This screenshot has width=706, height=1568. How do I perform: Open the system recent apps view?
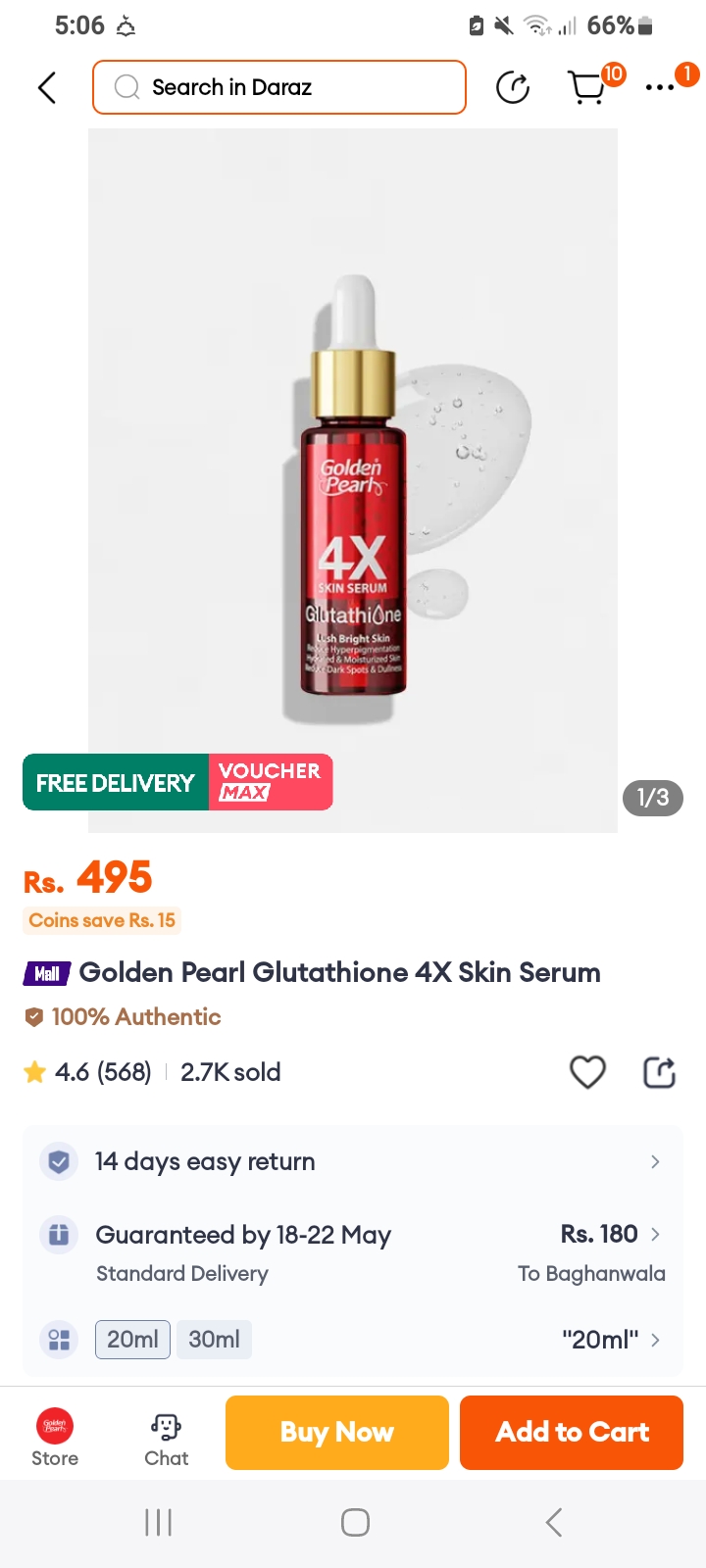(158, 1522)
